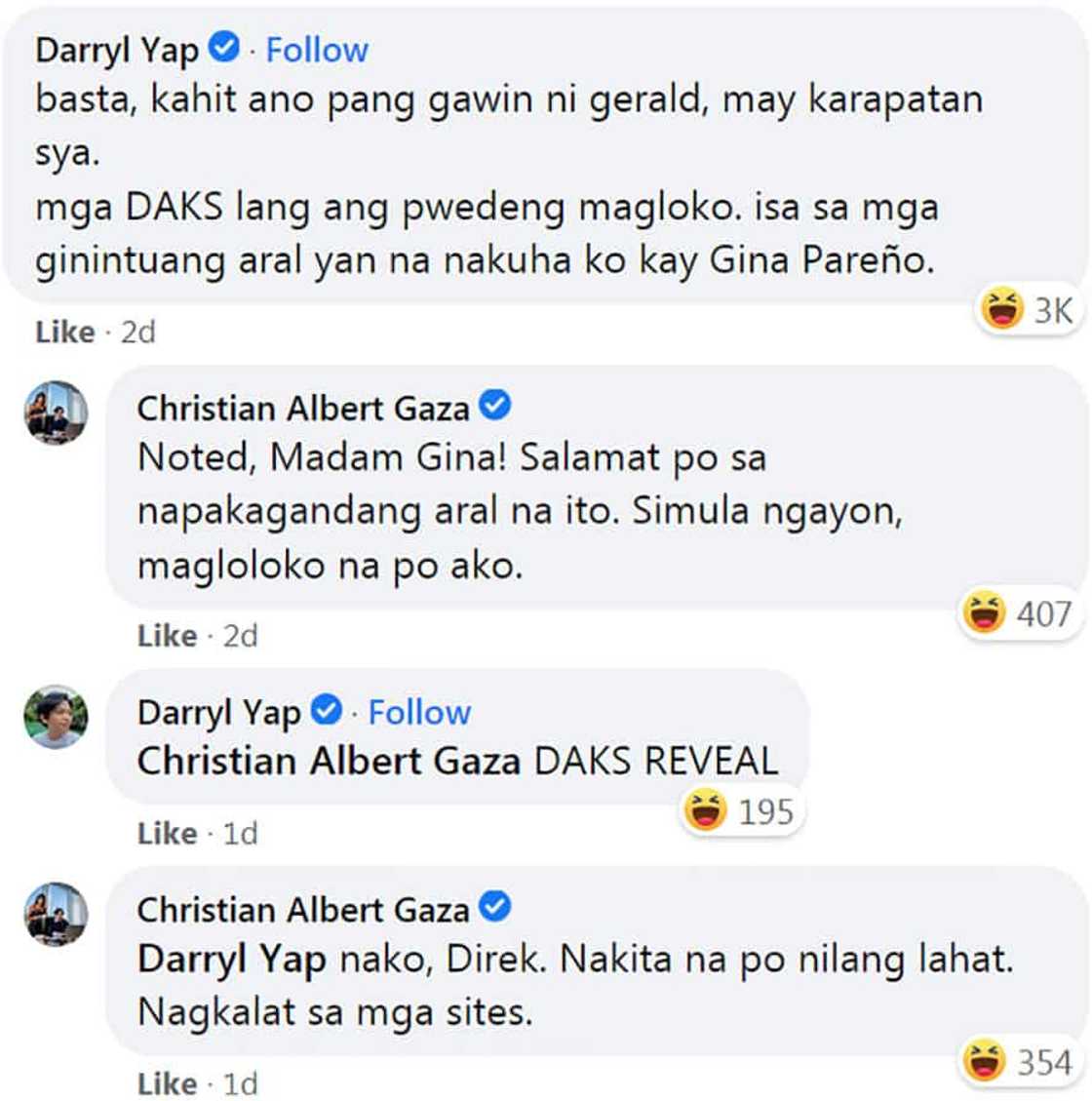Like the 'nako, Direk' reply
Viewport: 1092px width, 1101px height.
pos(167,1083)
